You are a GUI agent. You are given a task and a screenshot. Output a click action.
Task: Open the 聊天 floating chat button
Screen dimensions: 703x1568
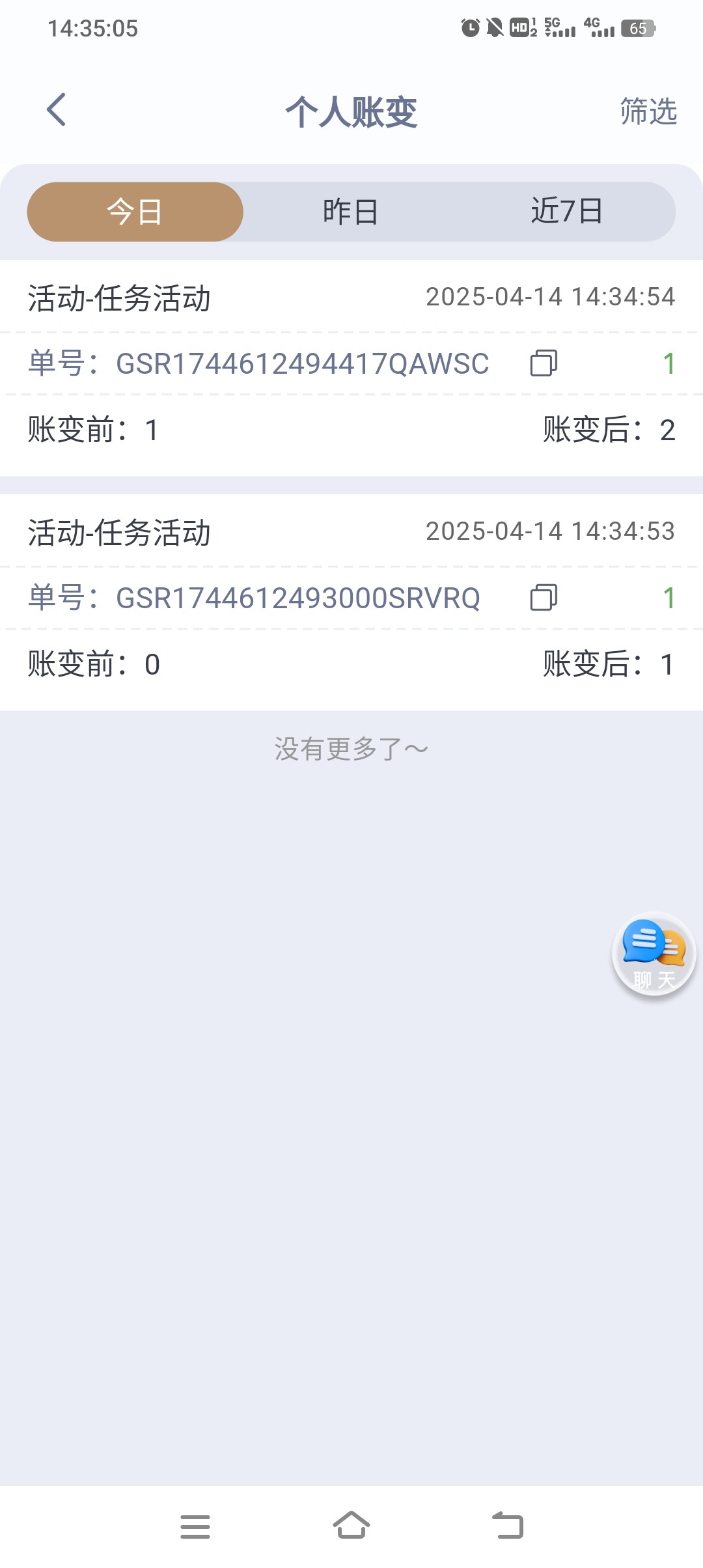click(654, 954)
